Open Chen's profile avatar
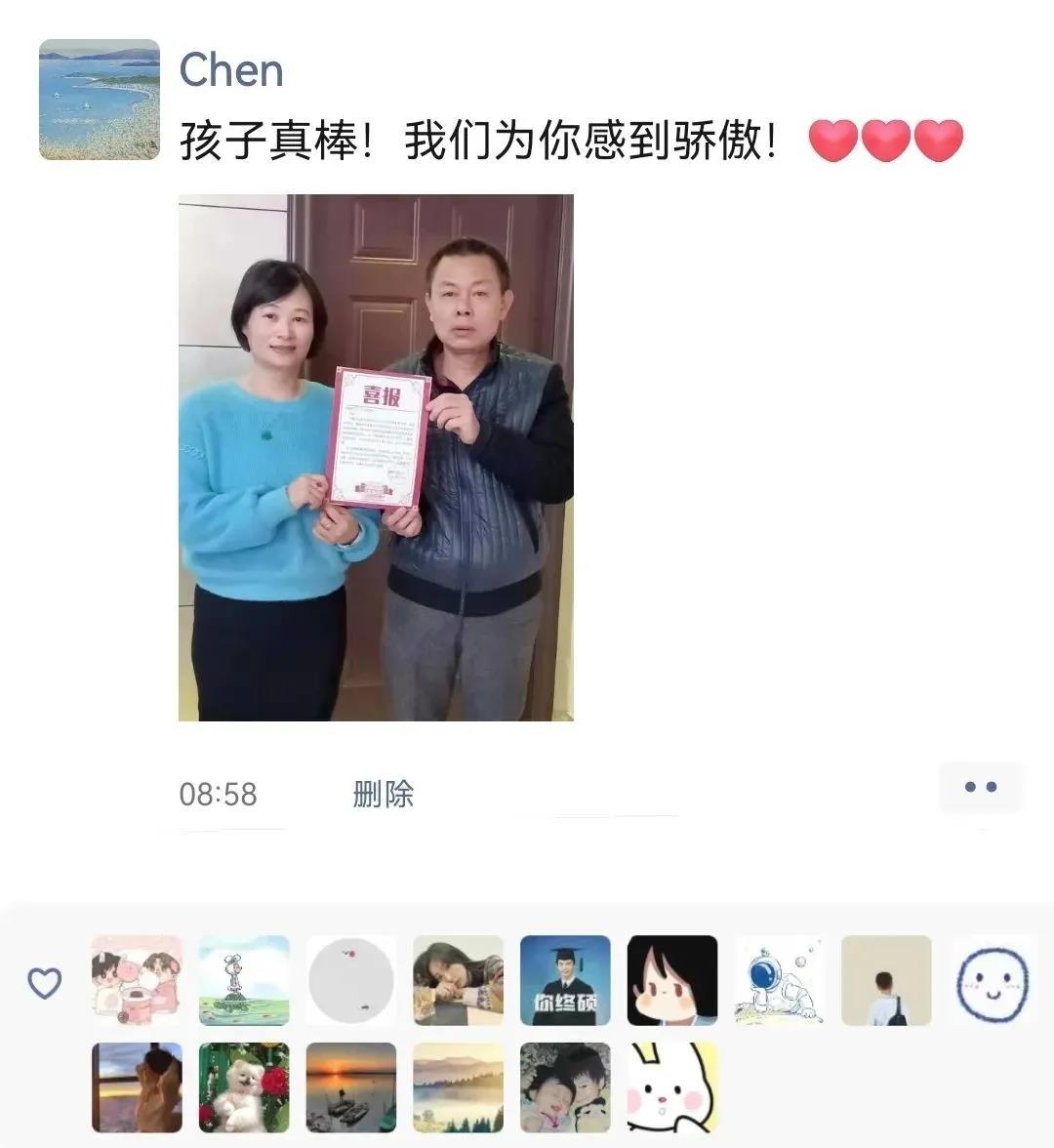The image size is (1054, 1148). click(99, 100)
